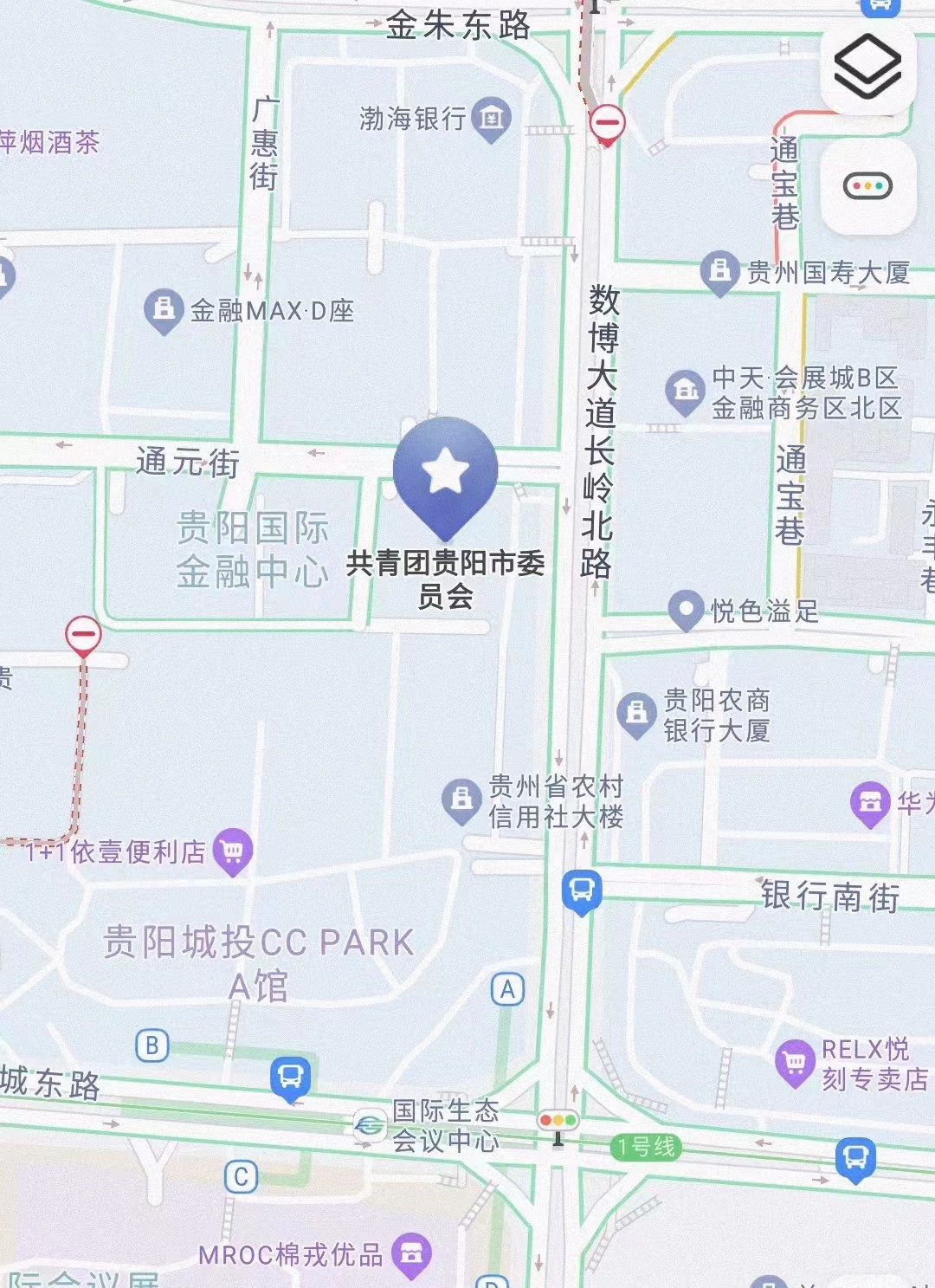The width and height of the screenshot is (935, 1288).
Task: Select the 渤海银行 marker
Action: (x=492, y=116)
